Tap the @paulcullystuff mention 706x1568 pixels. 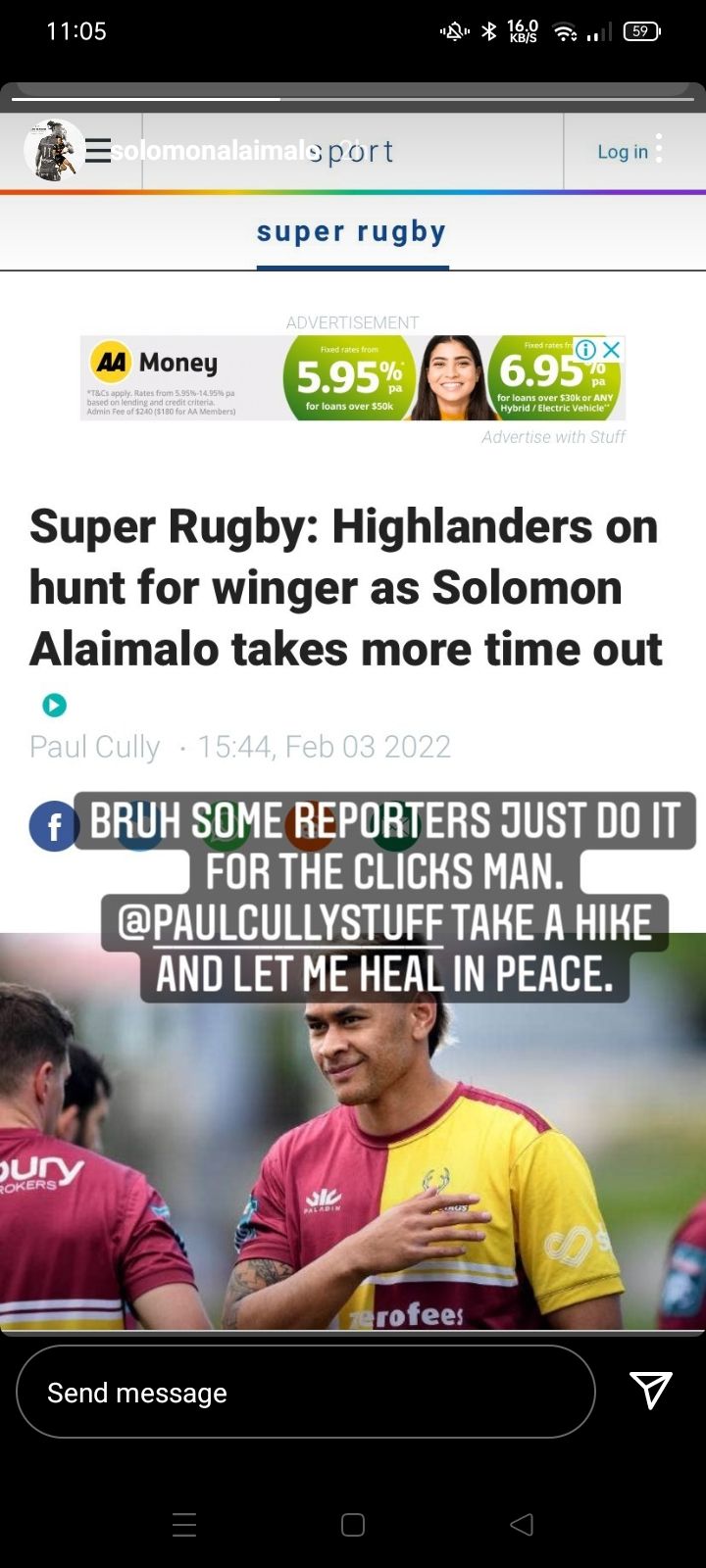[x=281, y=923]
